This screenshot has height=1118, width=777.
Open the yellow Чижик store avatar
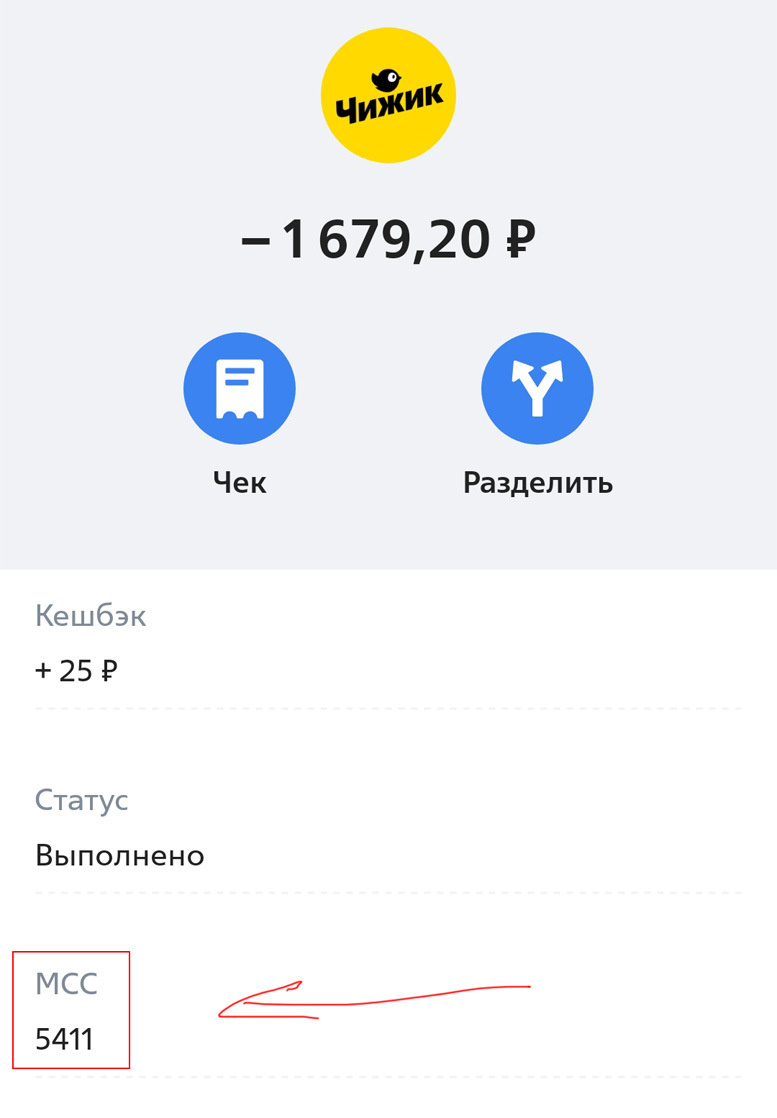(x=388, y=93)
